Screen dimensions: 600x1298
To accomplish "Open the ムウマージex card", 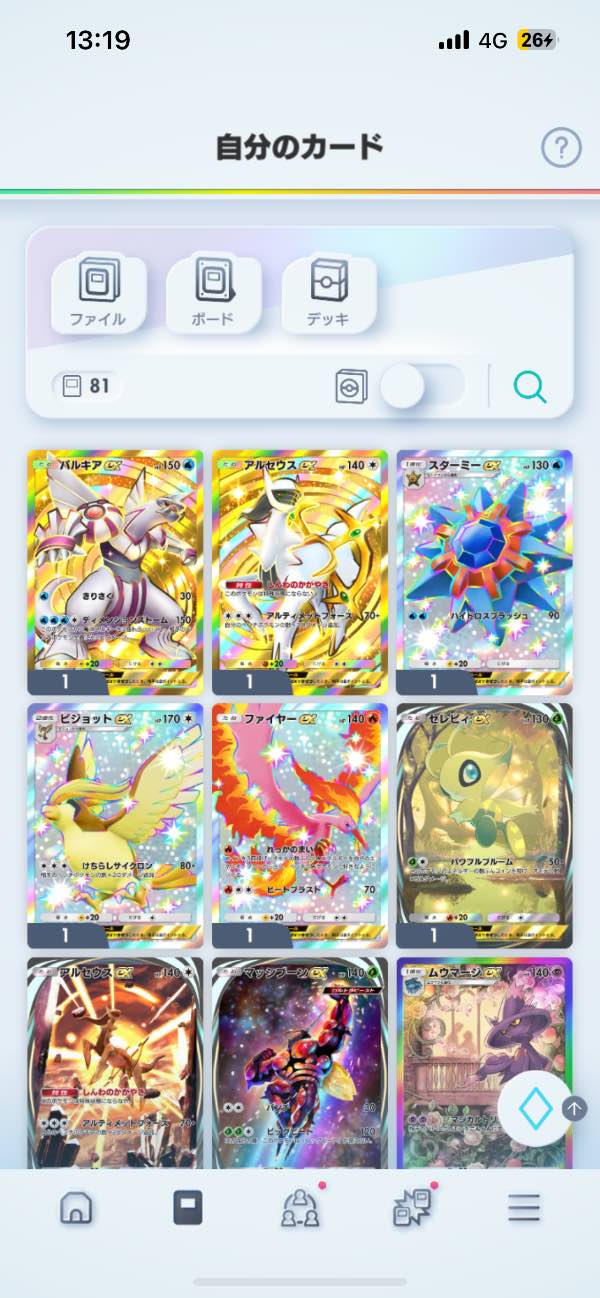I will pos(484,1063).
